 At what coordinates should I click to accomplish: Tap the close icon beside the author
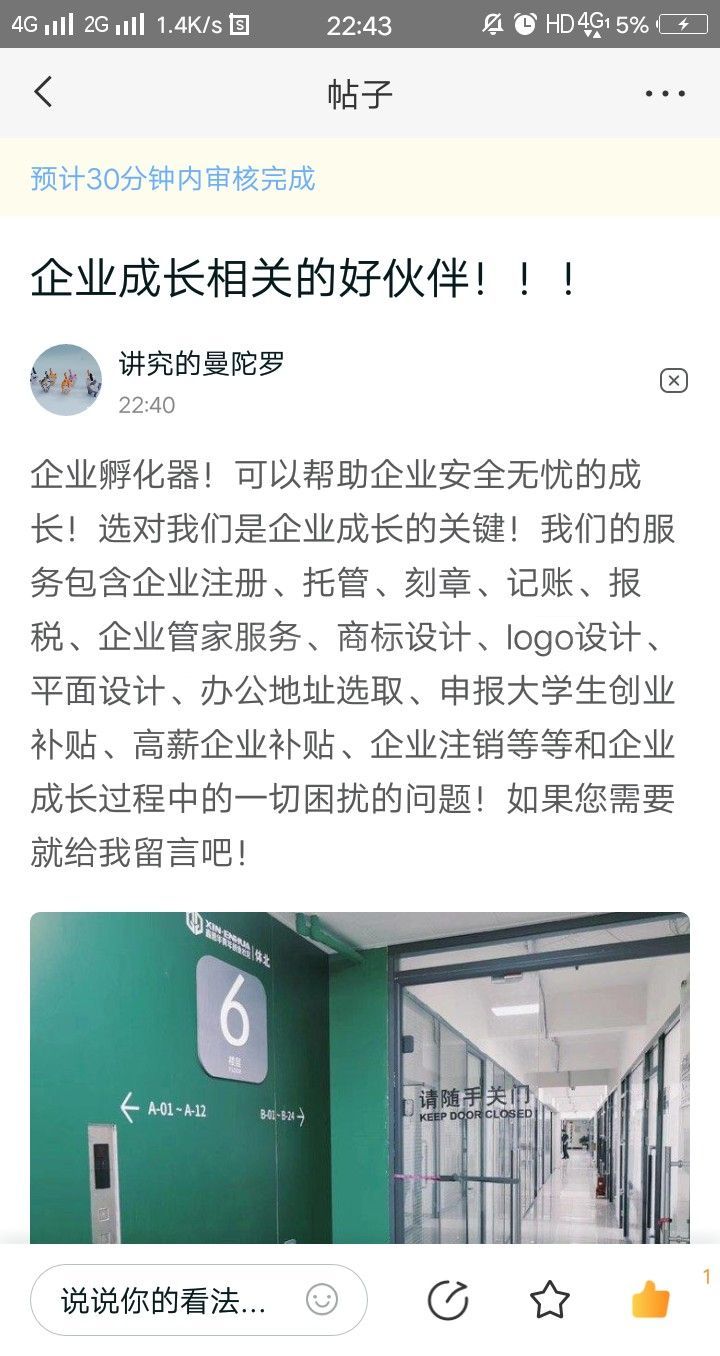pyautogui.click(x=673, y=381)
